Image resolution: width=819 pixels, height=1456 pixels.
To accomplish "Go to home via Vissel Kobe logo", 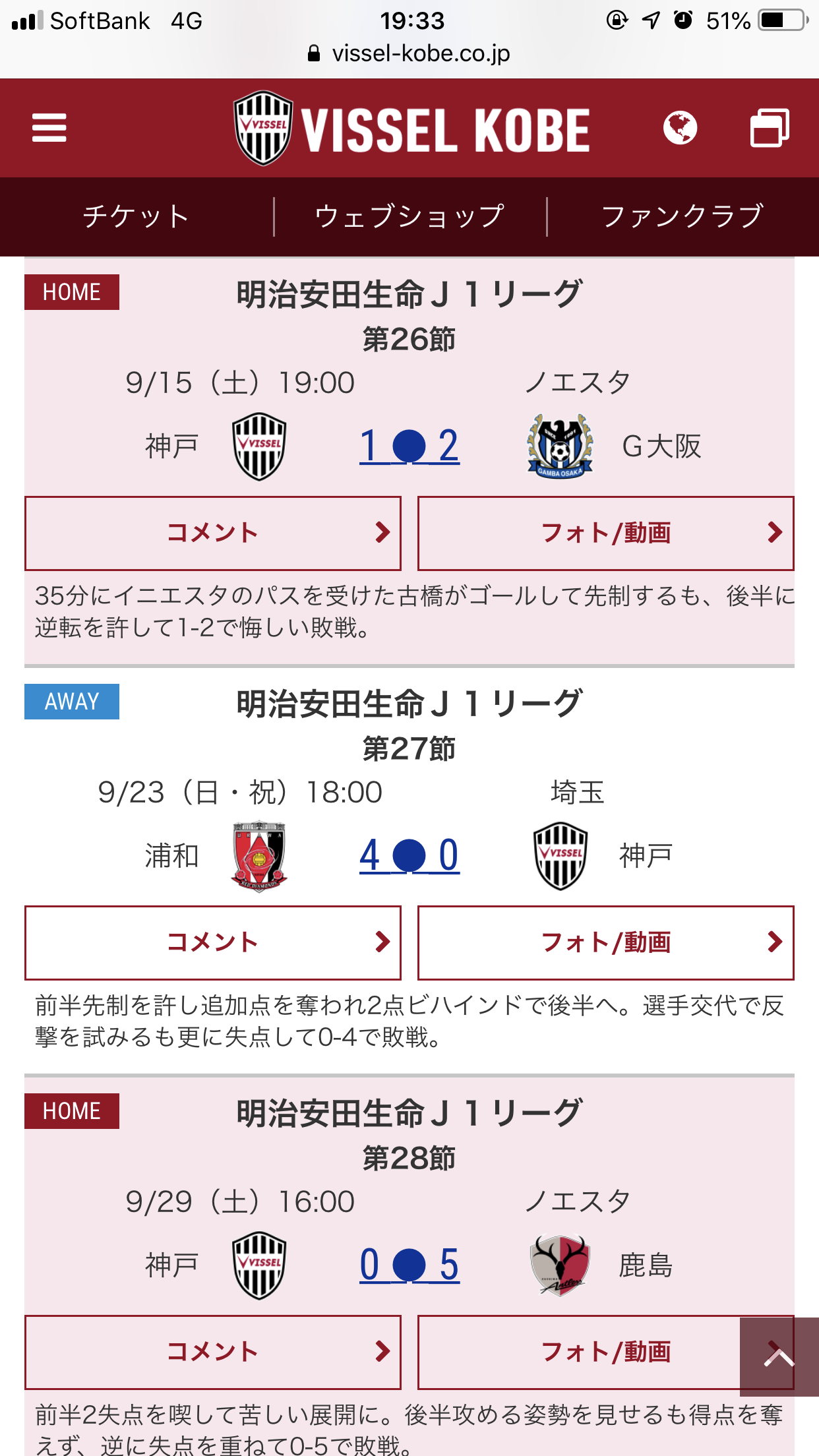I will click(x=411, y=129).
